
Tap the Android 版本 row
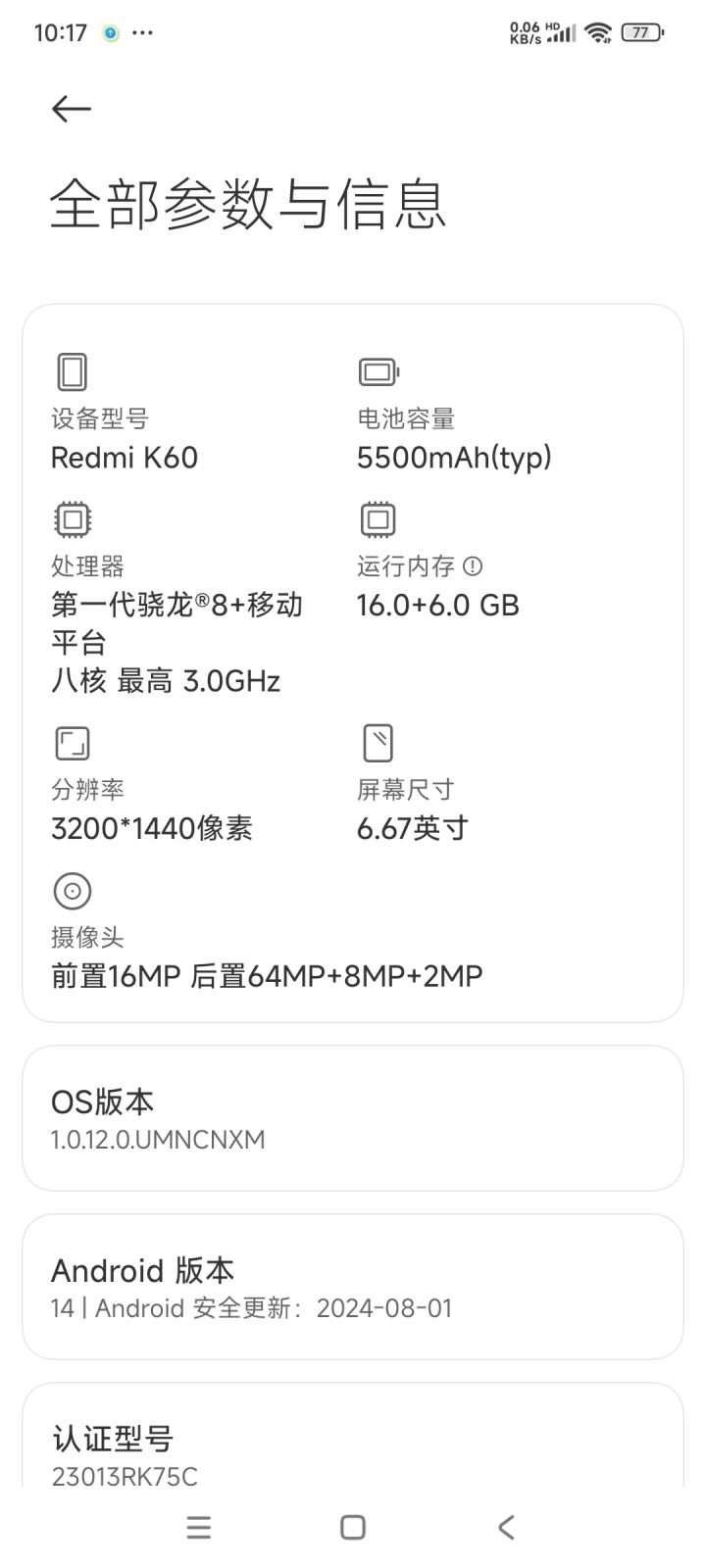click(x=353, y=1287)
